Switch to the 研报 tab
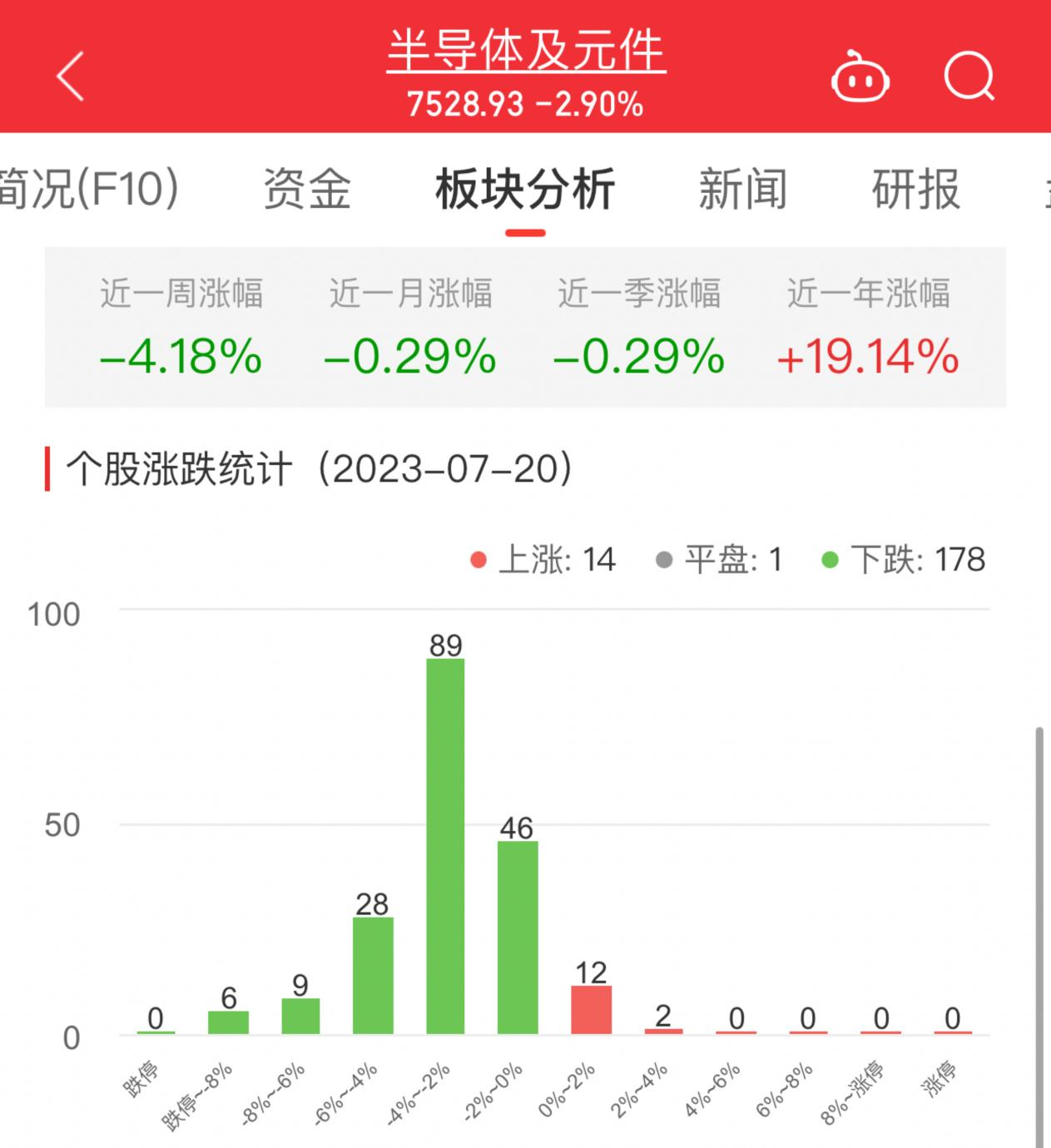This screenshot has height=1148, width=1051. click(916, 189)
